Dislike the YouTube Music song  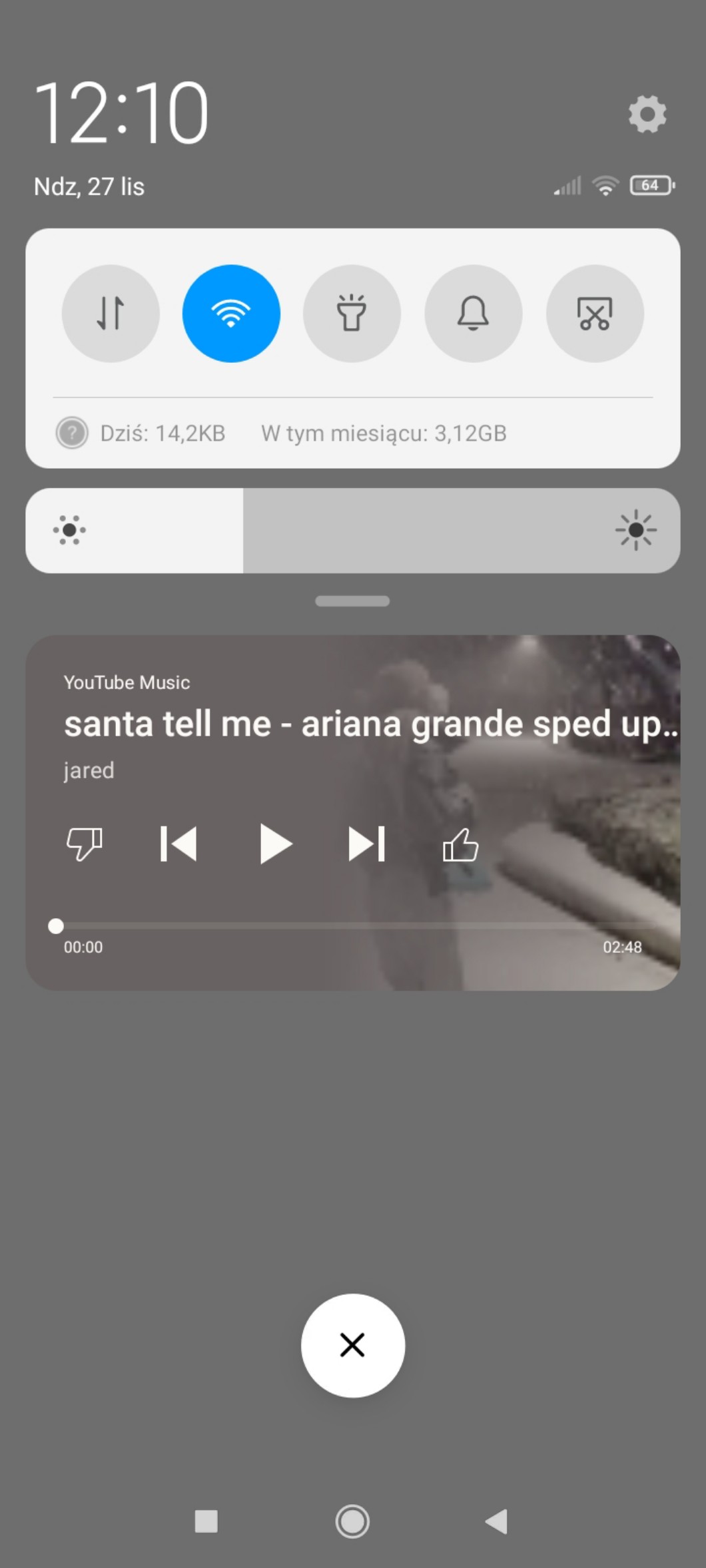coord(85,844)
